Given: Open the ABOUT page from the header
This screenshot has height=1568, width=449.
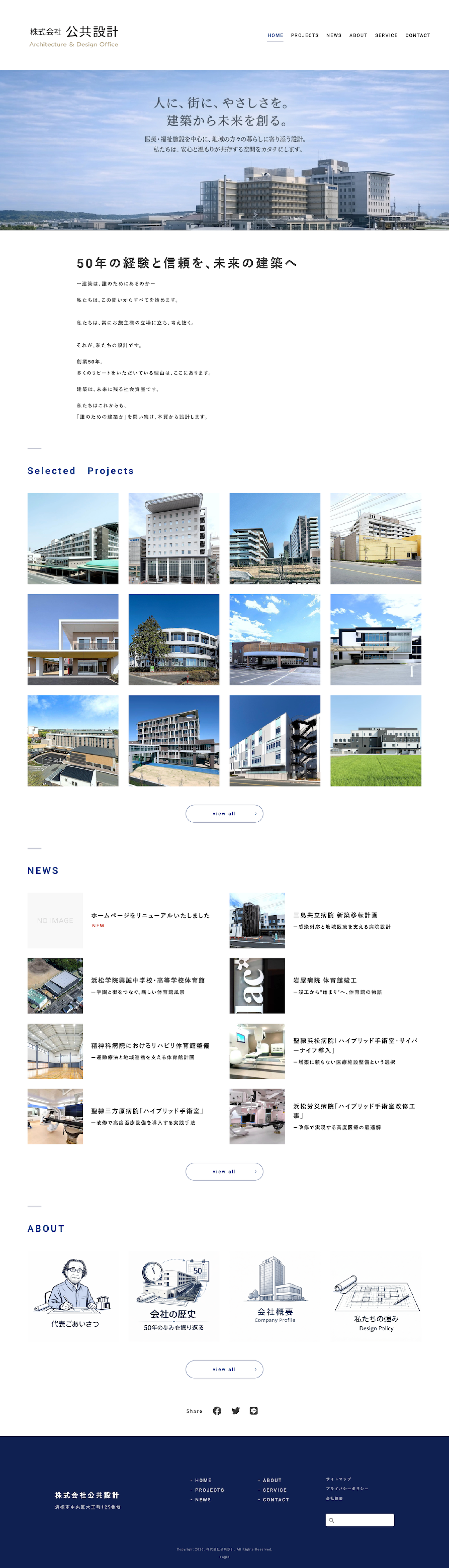Looking at the screenshot, I should (358, 35).
